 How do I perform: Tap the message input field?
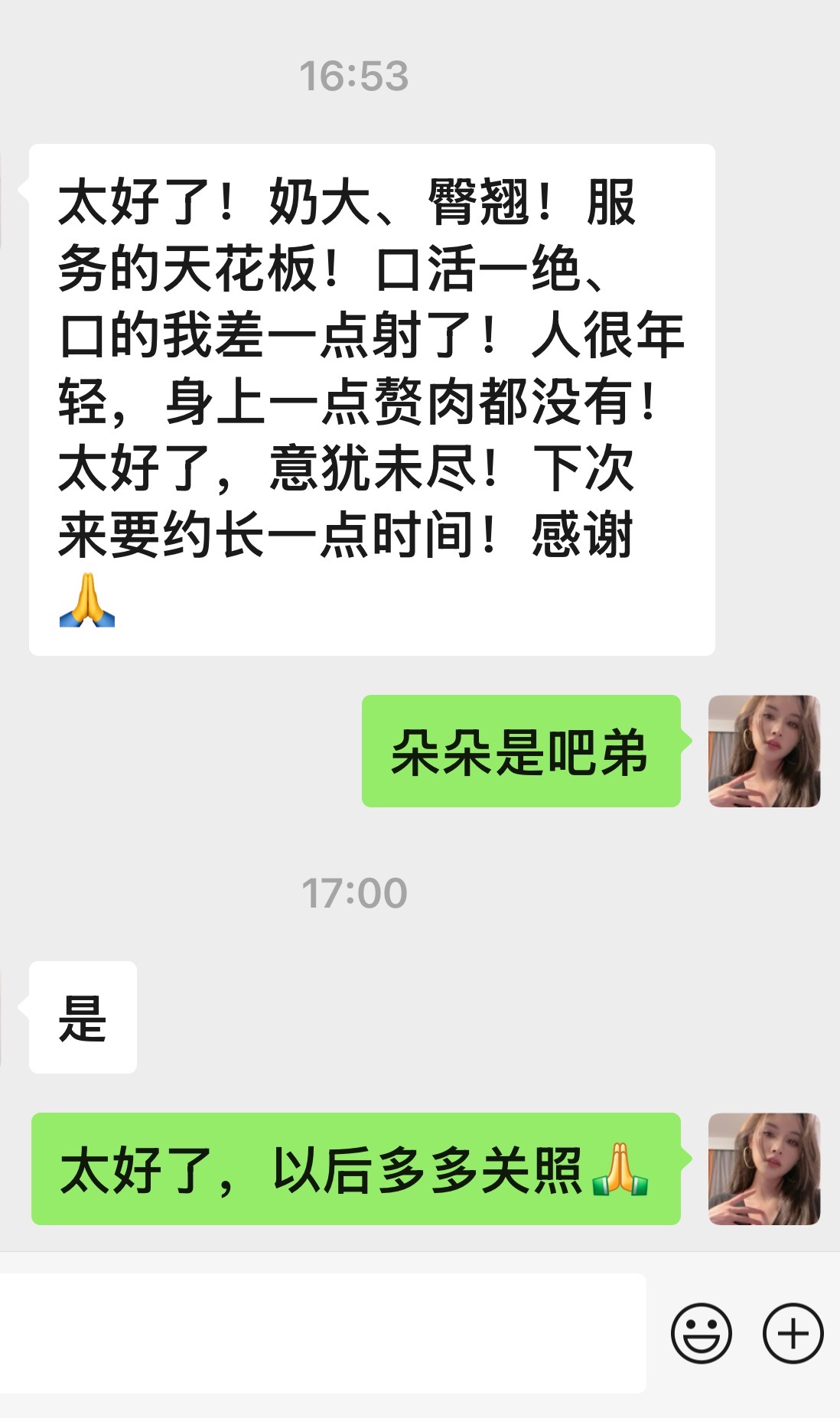pyautogui.click(x=321, y=1333)
